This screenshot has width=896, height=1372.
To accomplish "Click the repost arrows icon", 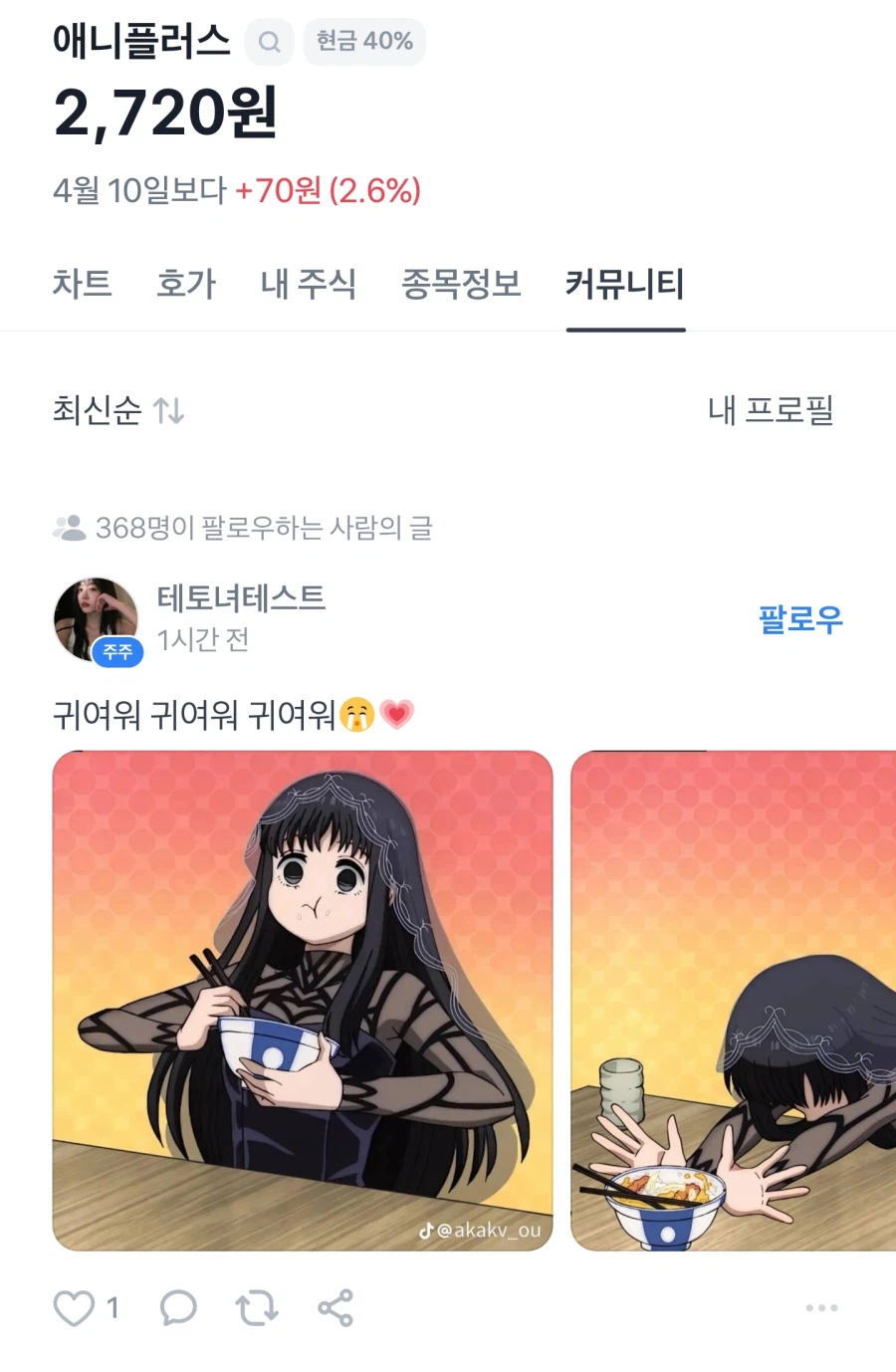I will tap(256, 1307).
